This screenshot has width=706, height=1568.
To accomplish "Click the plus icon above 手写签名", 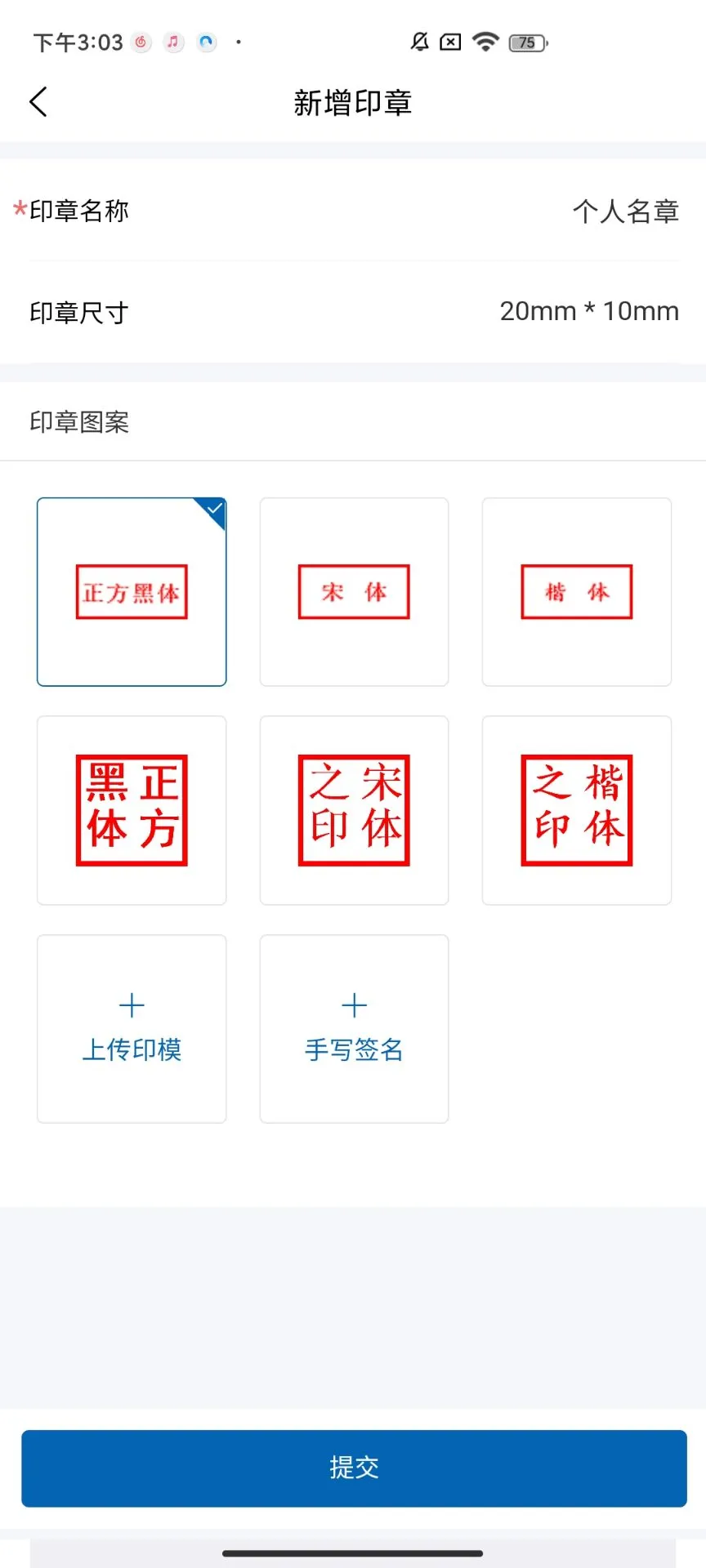I will click(x=354, y=1004).
